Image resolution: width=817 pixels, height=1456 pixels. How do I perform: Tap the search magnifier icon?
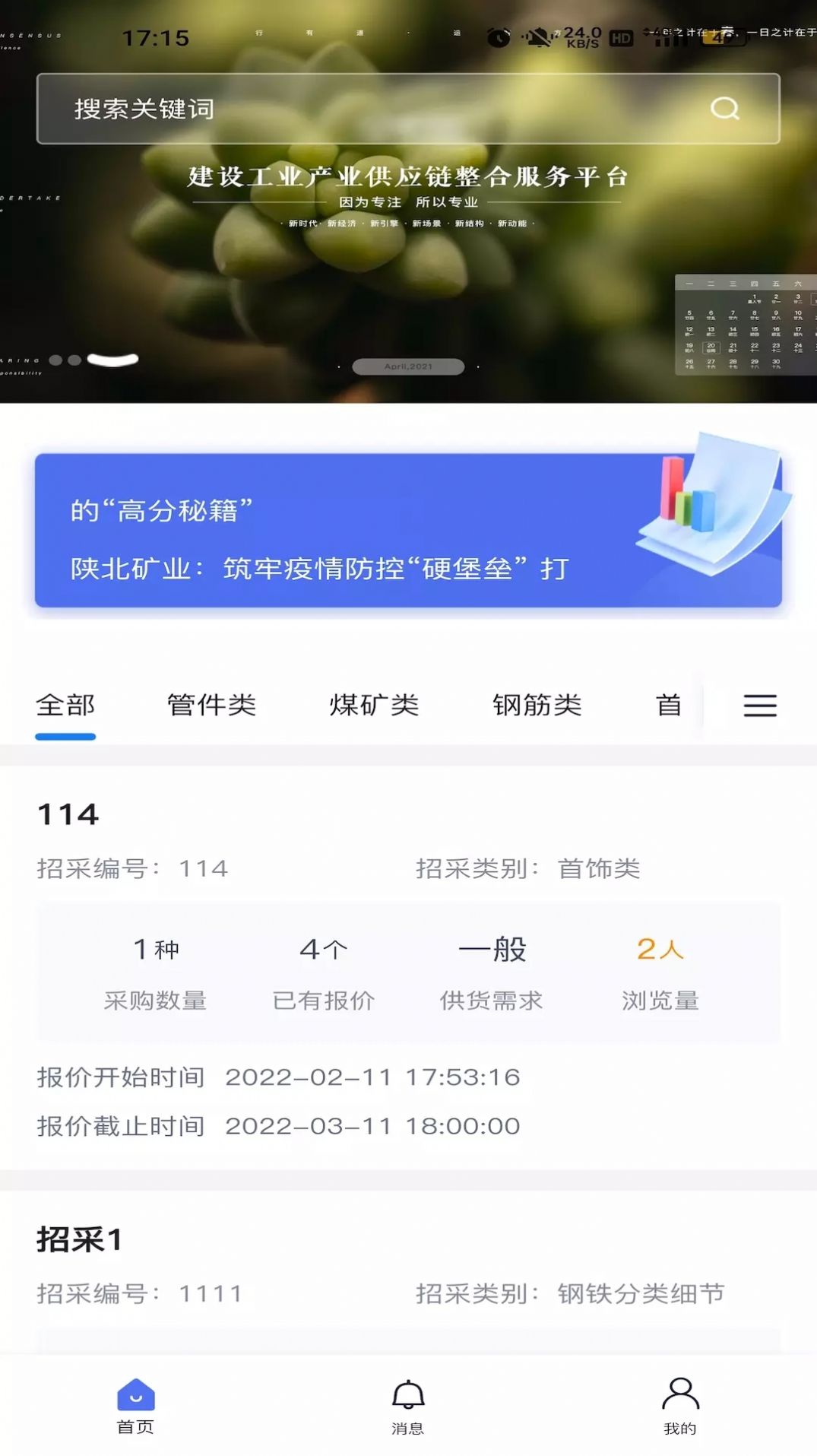725,108
